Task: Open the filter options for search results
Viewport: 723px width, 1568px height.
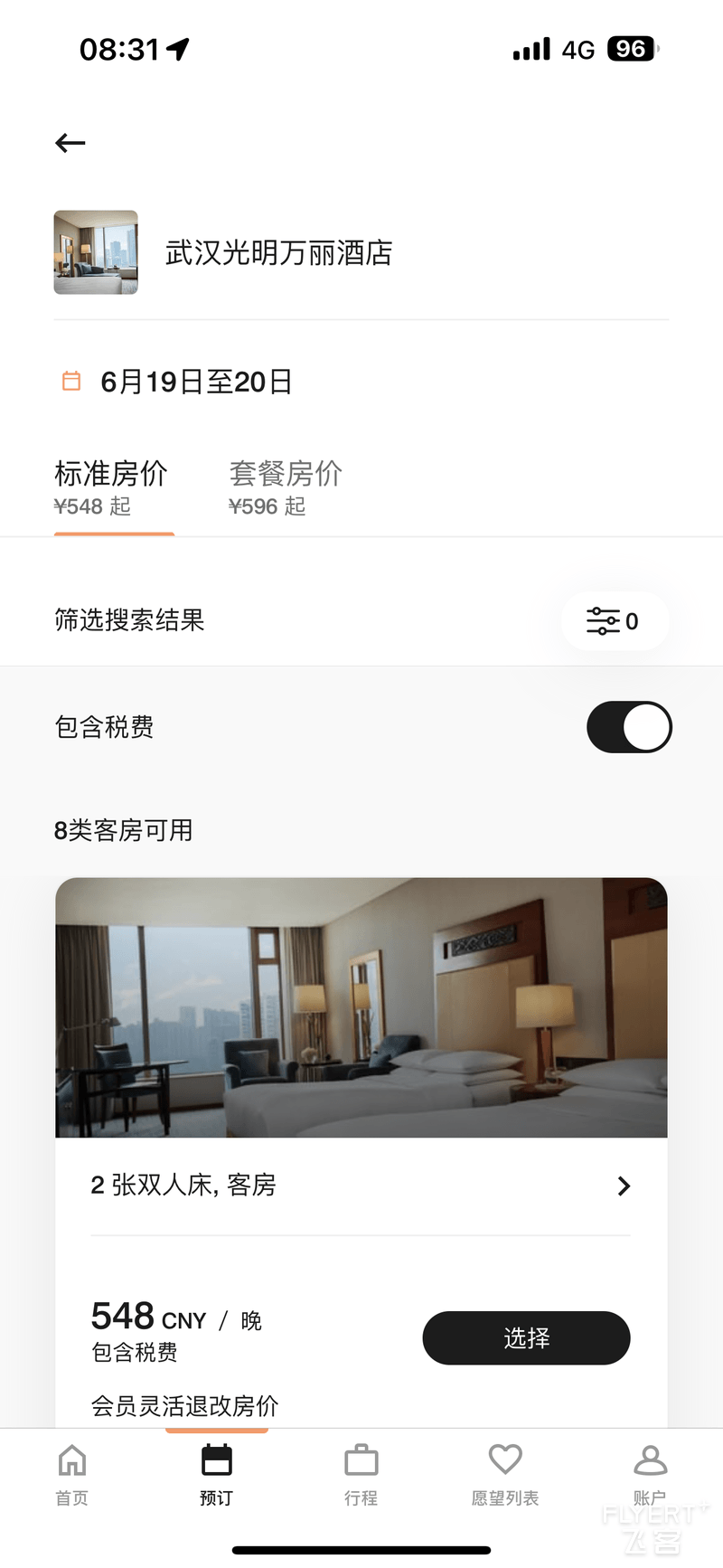Action: pos(614,621)
